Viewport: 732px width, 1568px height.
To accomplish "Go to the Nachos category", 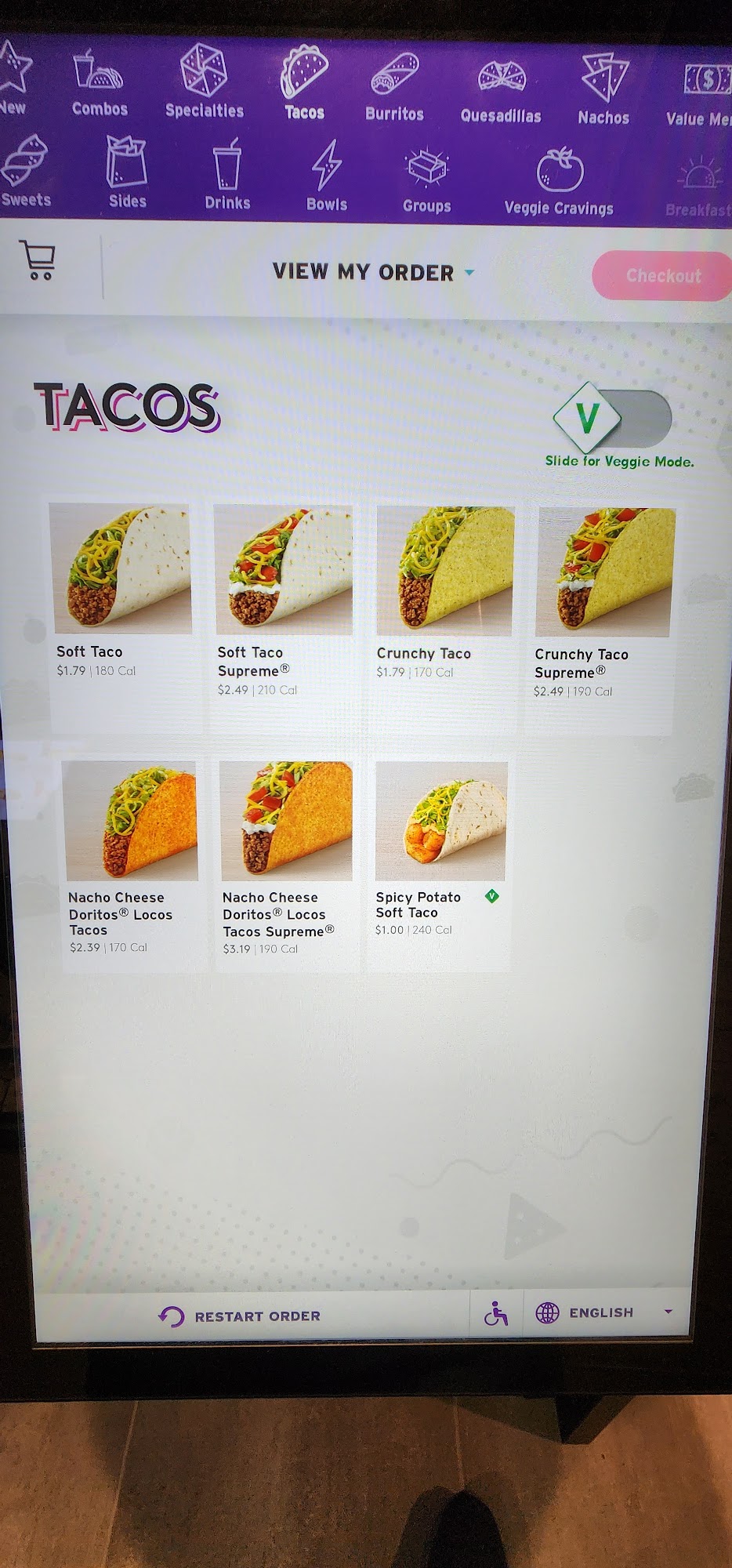I will pyautogui.click(x=603, y=89).
